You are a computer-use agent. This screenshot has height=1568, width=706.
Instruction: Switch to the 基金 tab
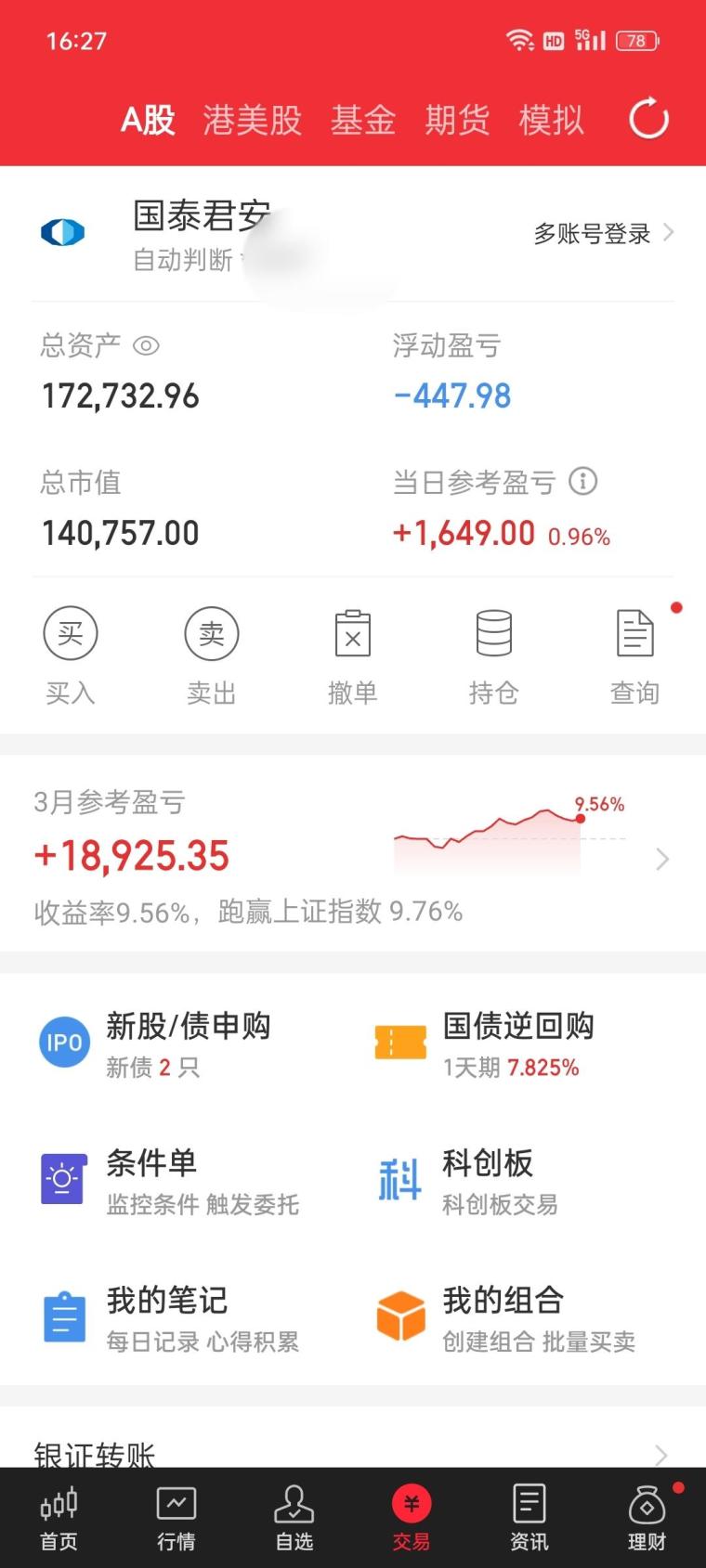[363, 120]
